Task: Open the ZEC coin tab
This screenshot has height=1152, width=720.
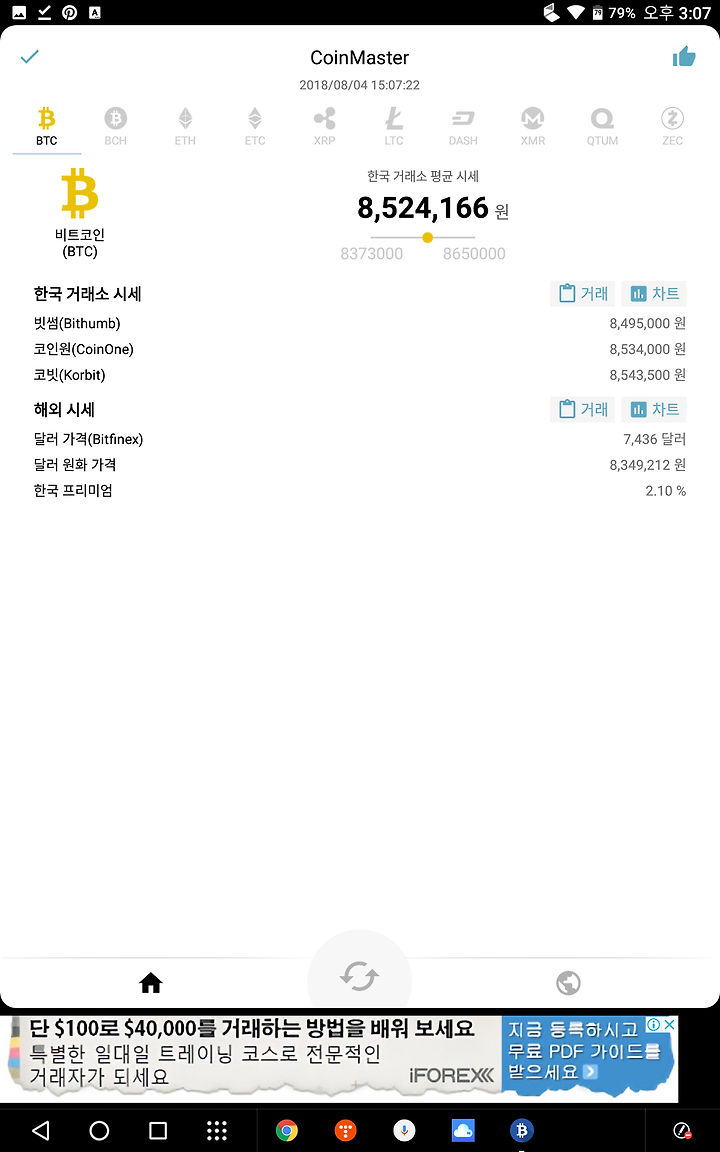Action: pos(672,126)
